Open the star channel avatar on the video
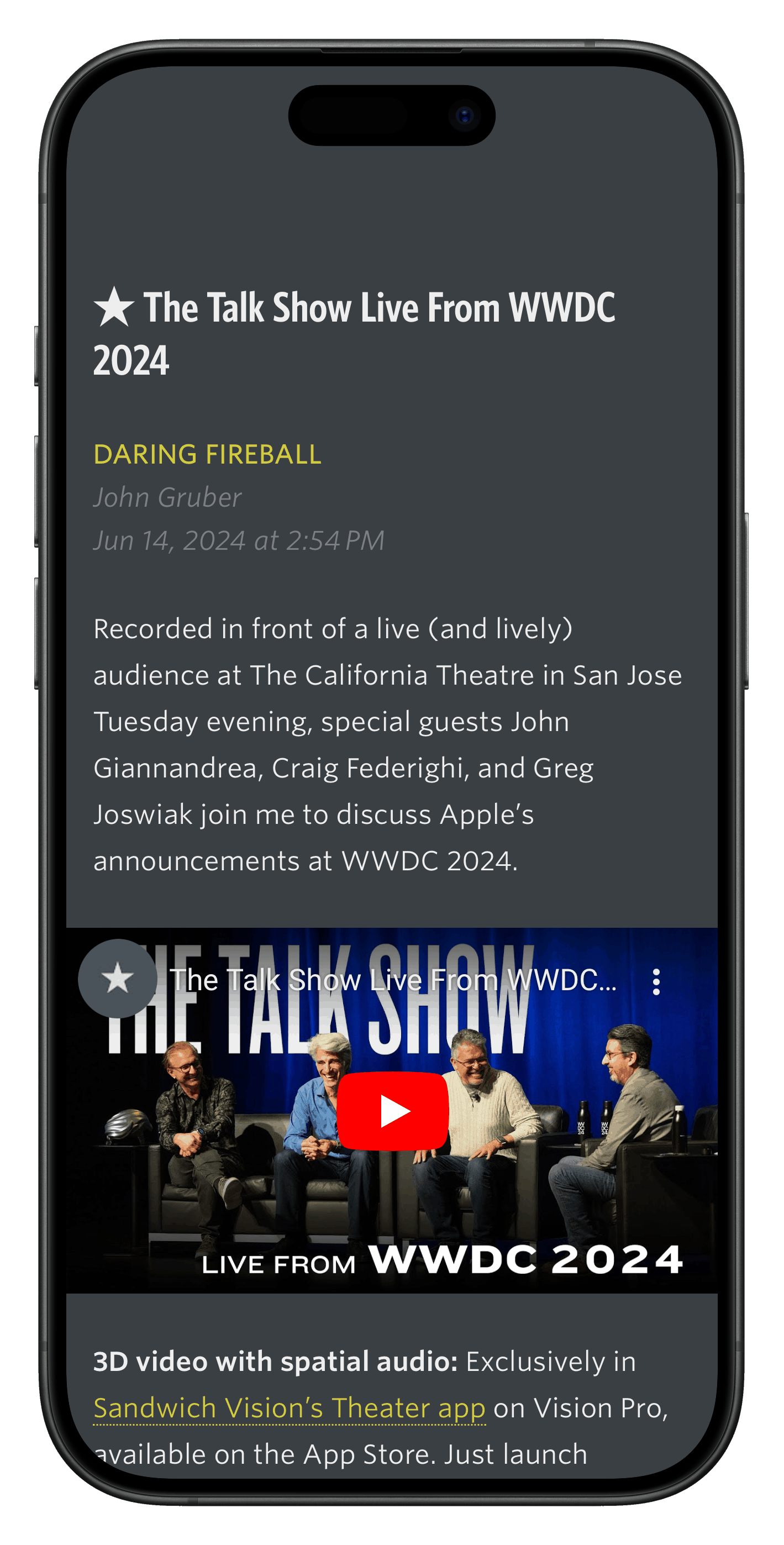 click(x=118, y=979)
